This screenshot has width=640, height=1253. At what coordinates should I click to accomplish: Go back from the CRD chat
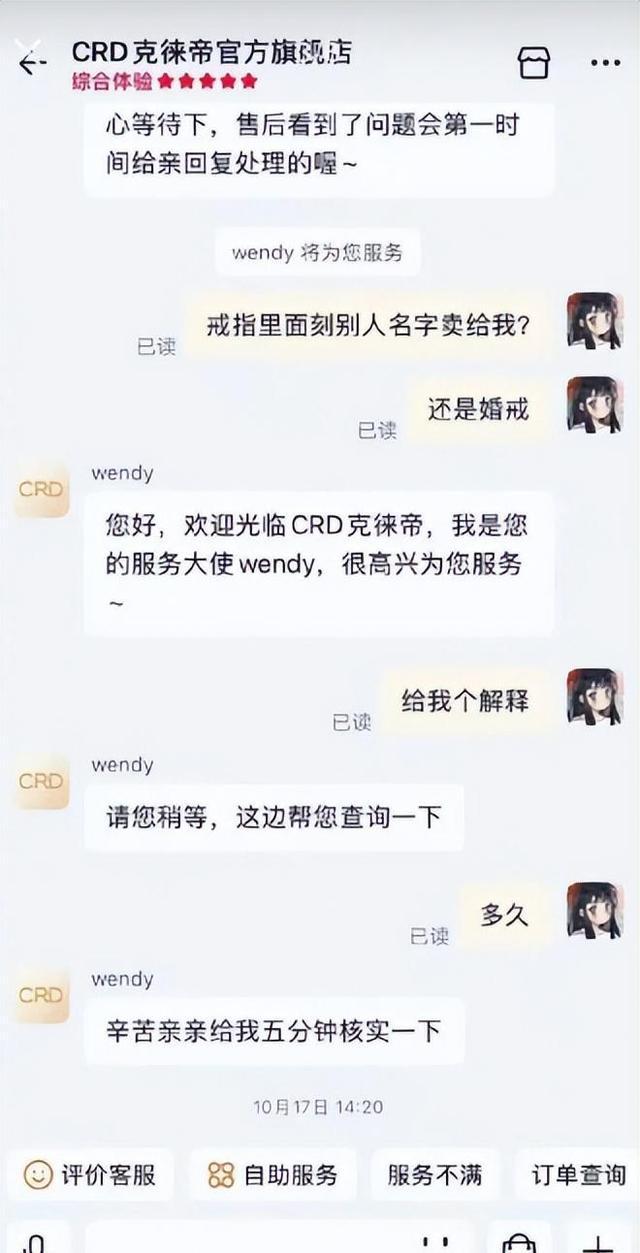coord(31,61)
